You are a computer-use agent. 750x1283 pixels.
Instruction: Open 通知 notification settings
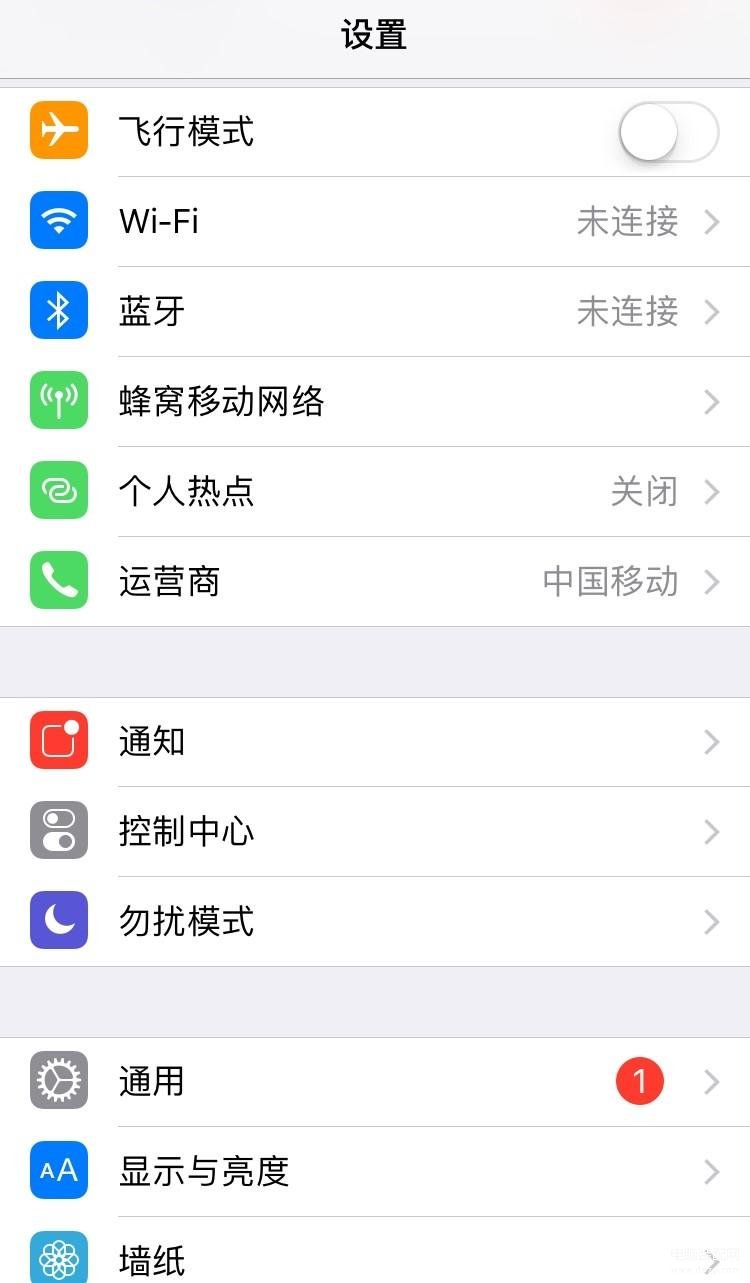tap(375, 742)
